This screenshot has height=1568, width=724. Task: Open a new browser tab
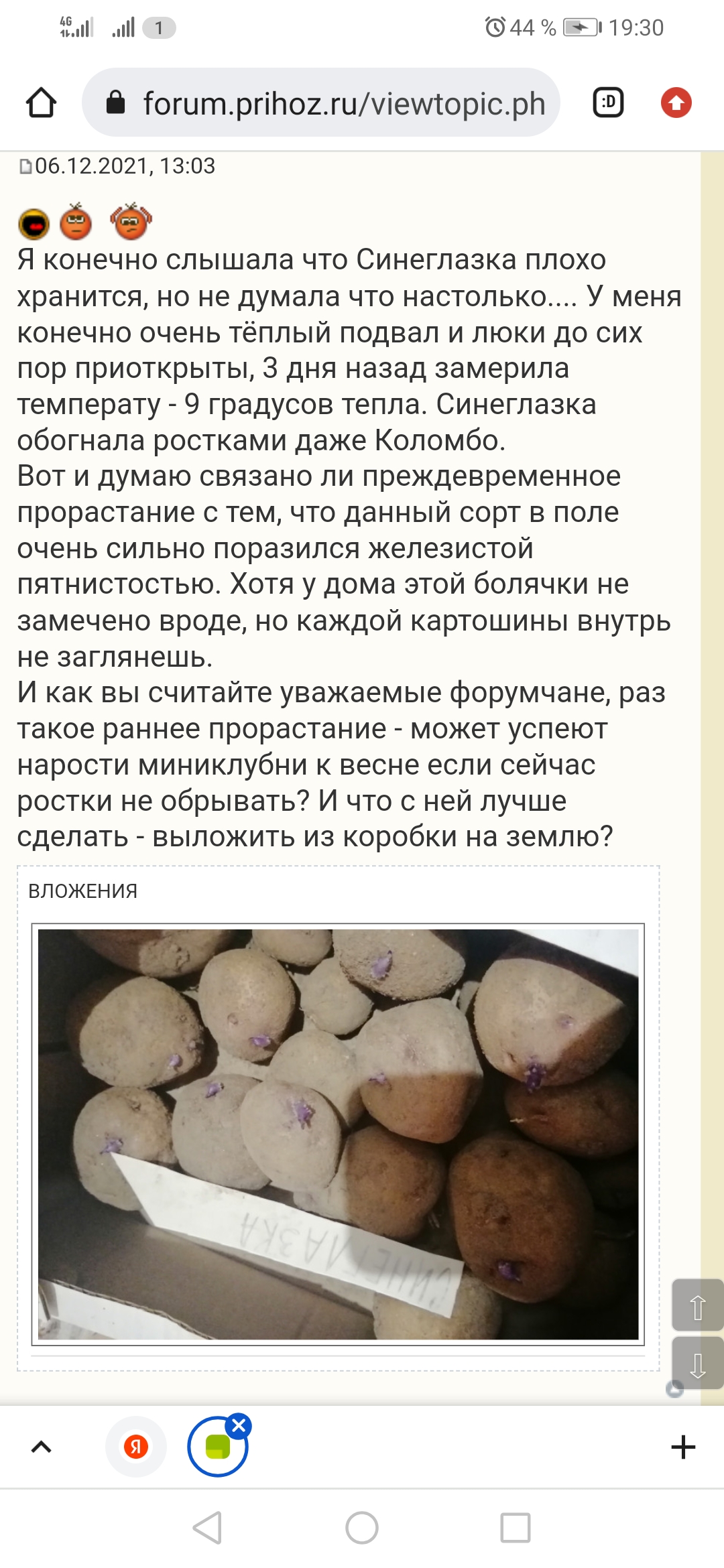coord(683,1447)
